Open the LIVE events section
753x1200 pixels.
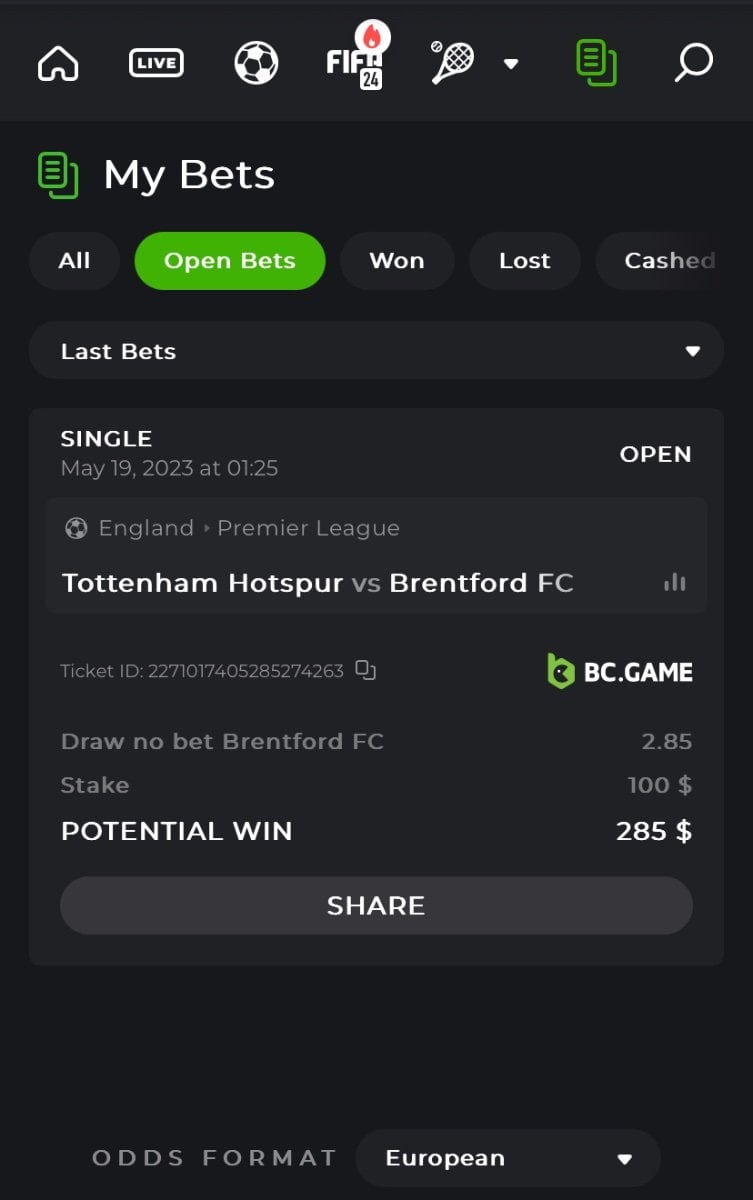(156, 64)
